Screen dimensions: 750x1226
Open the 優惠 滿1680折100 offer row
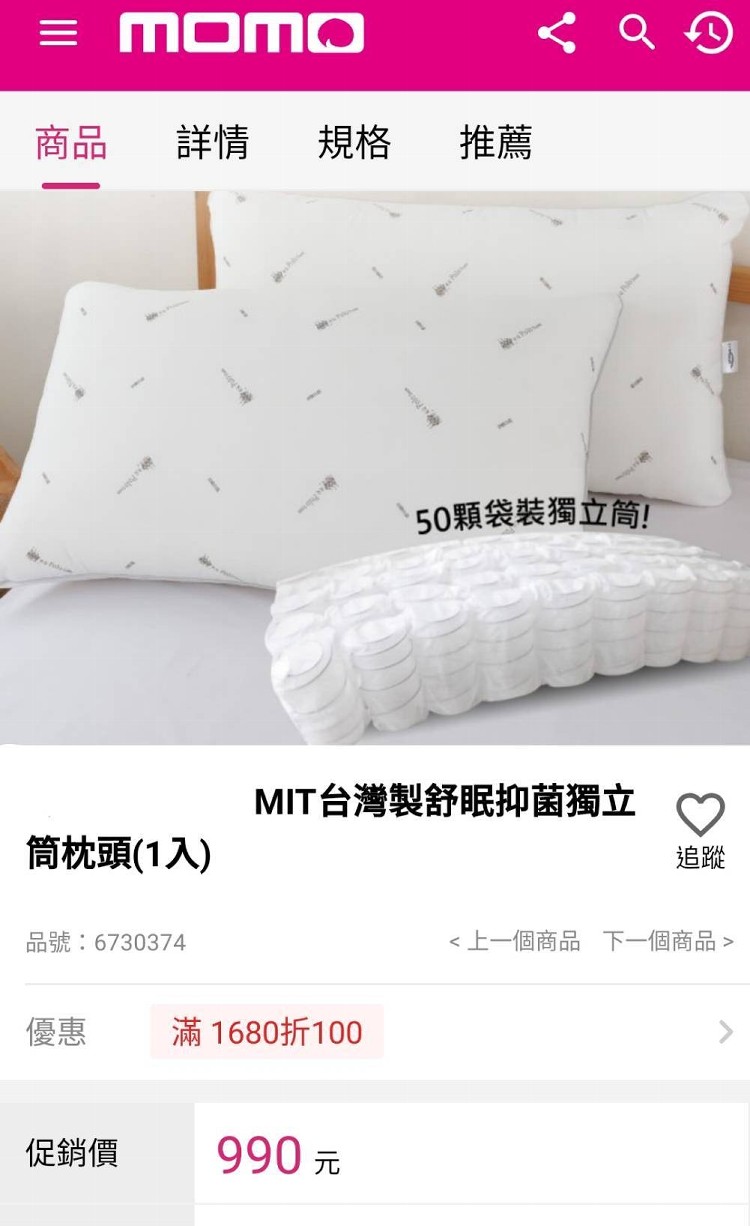coord(375,1032)
